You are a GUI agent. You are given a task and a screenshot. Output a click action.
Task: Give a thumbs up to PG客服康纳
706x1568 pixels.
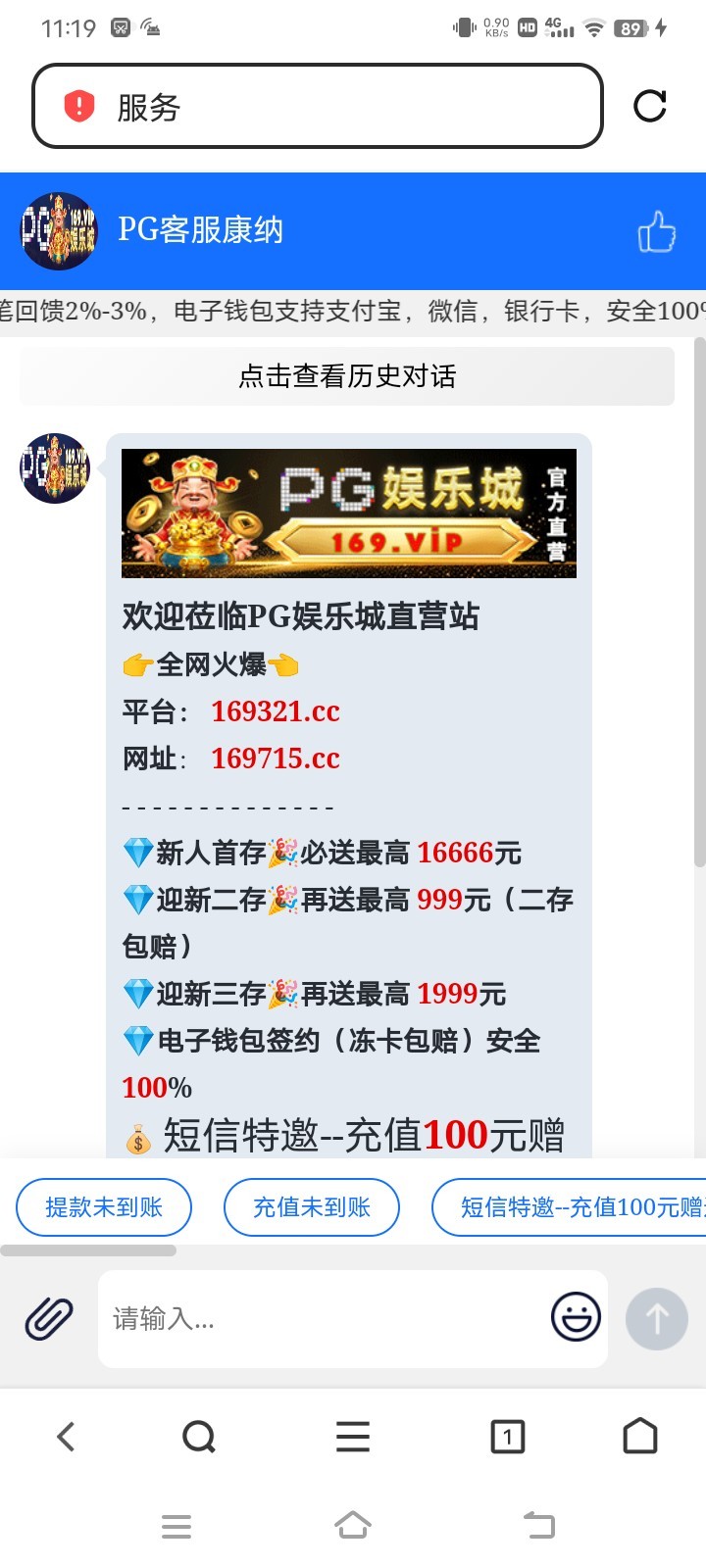click(656, 232)
